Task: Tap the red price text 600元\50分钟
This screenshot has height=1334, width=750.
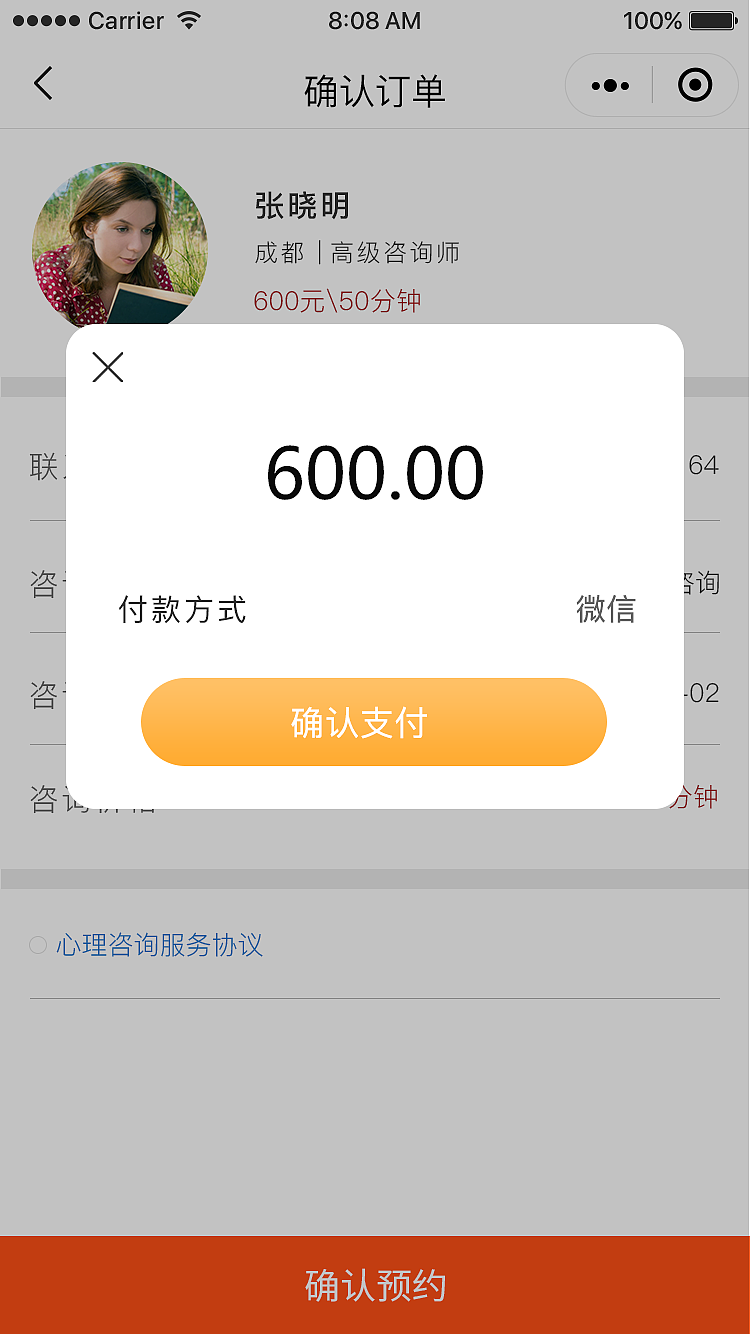Action: coord(337,300)
